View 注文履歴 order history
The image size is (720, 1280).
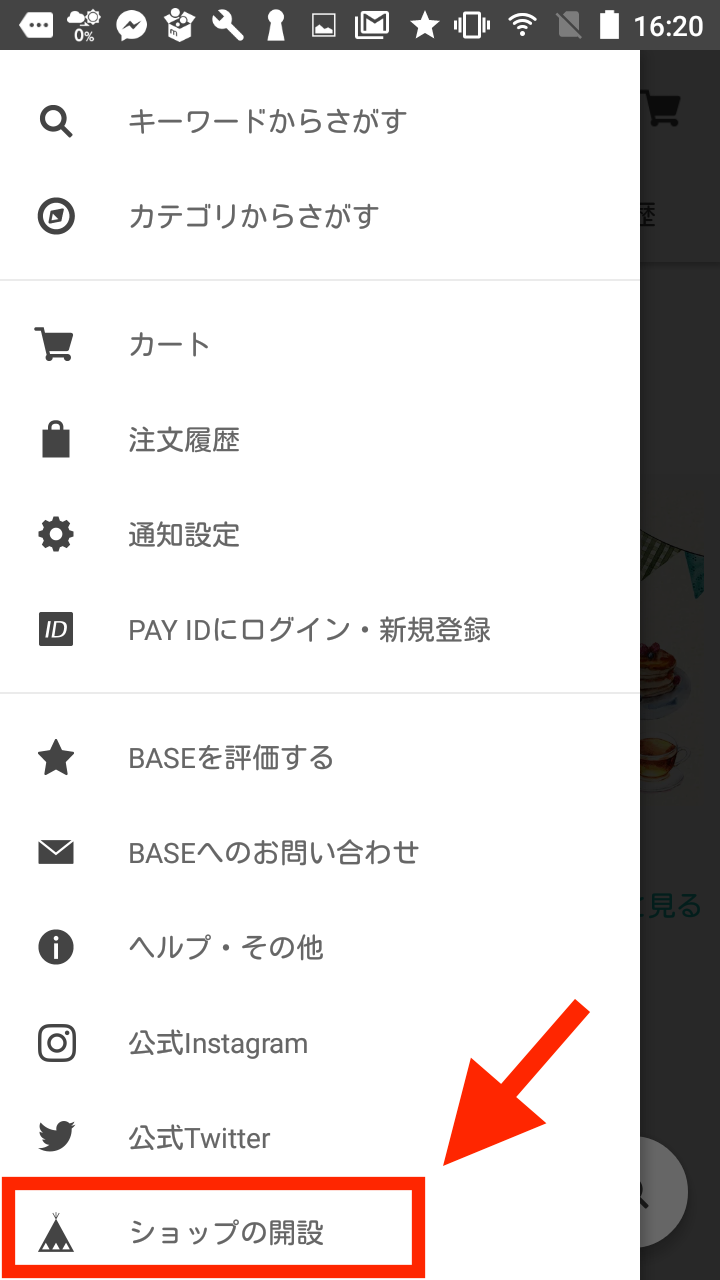[184, 440]
